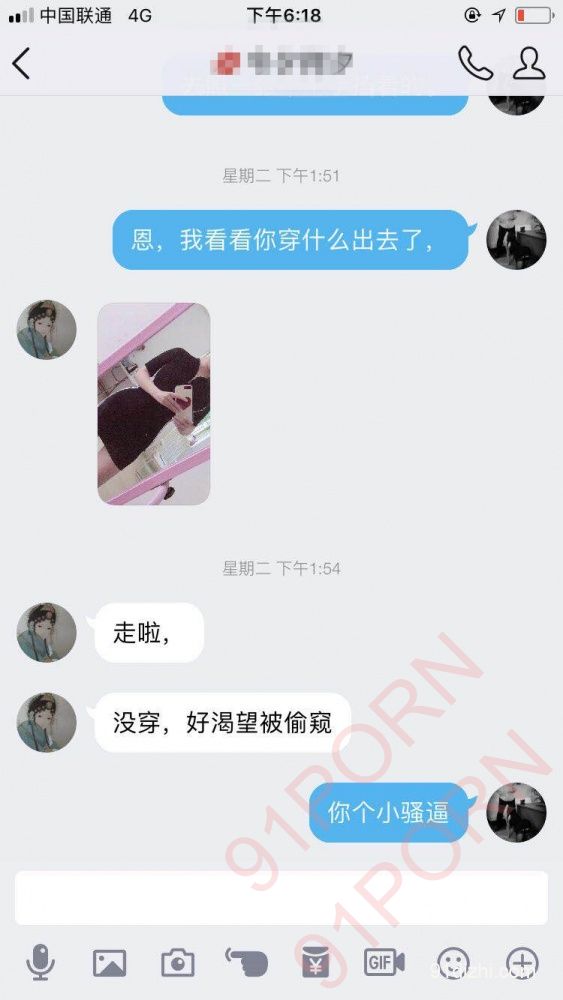Image resolution: width=563 pixels, height=1000 pixels.
Task: Open the camera to take a photo
Action: point(177,963)
